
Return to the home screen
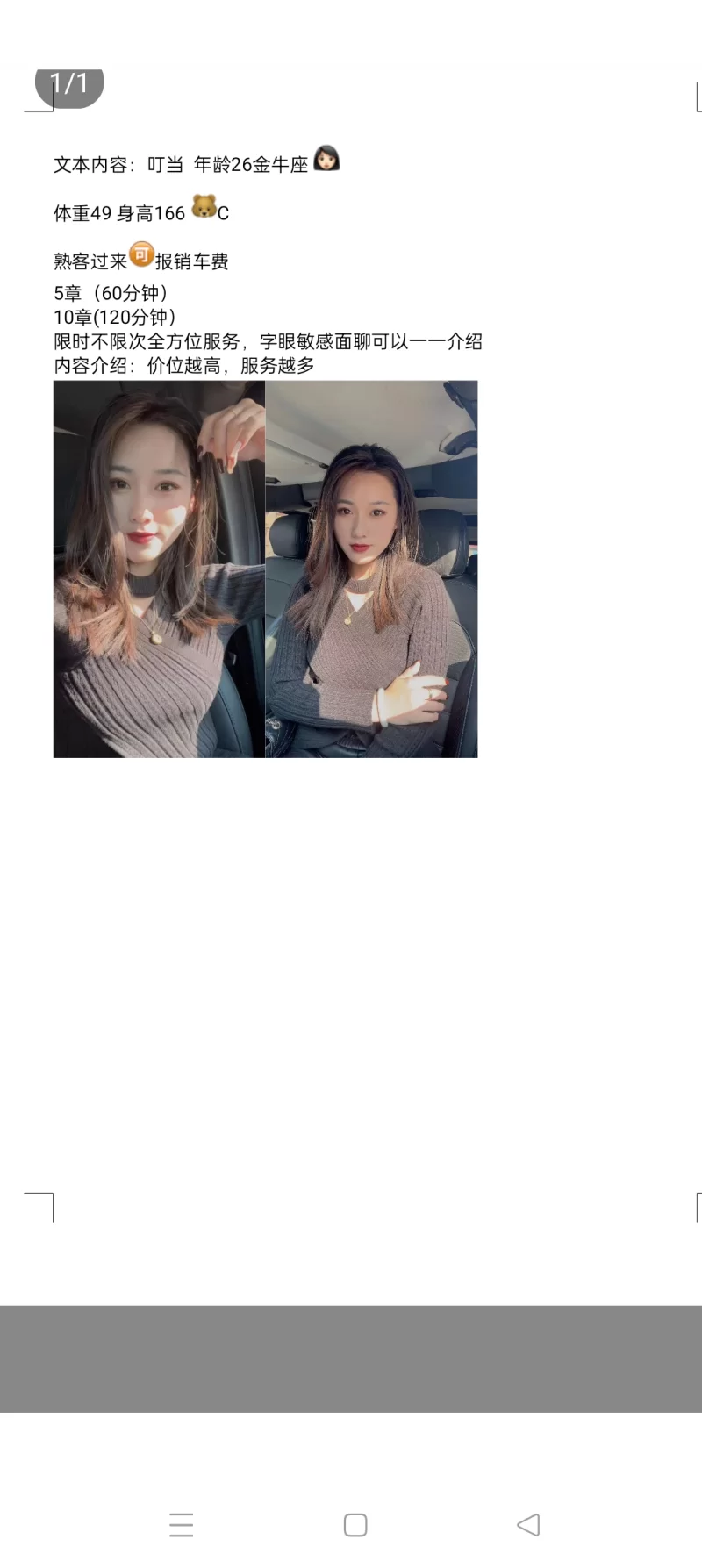355,1525
